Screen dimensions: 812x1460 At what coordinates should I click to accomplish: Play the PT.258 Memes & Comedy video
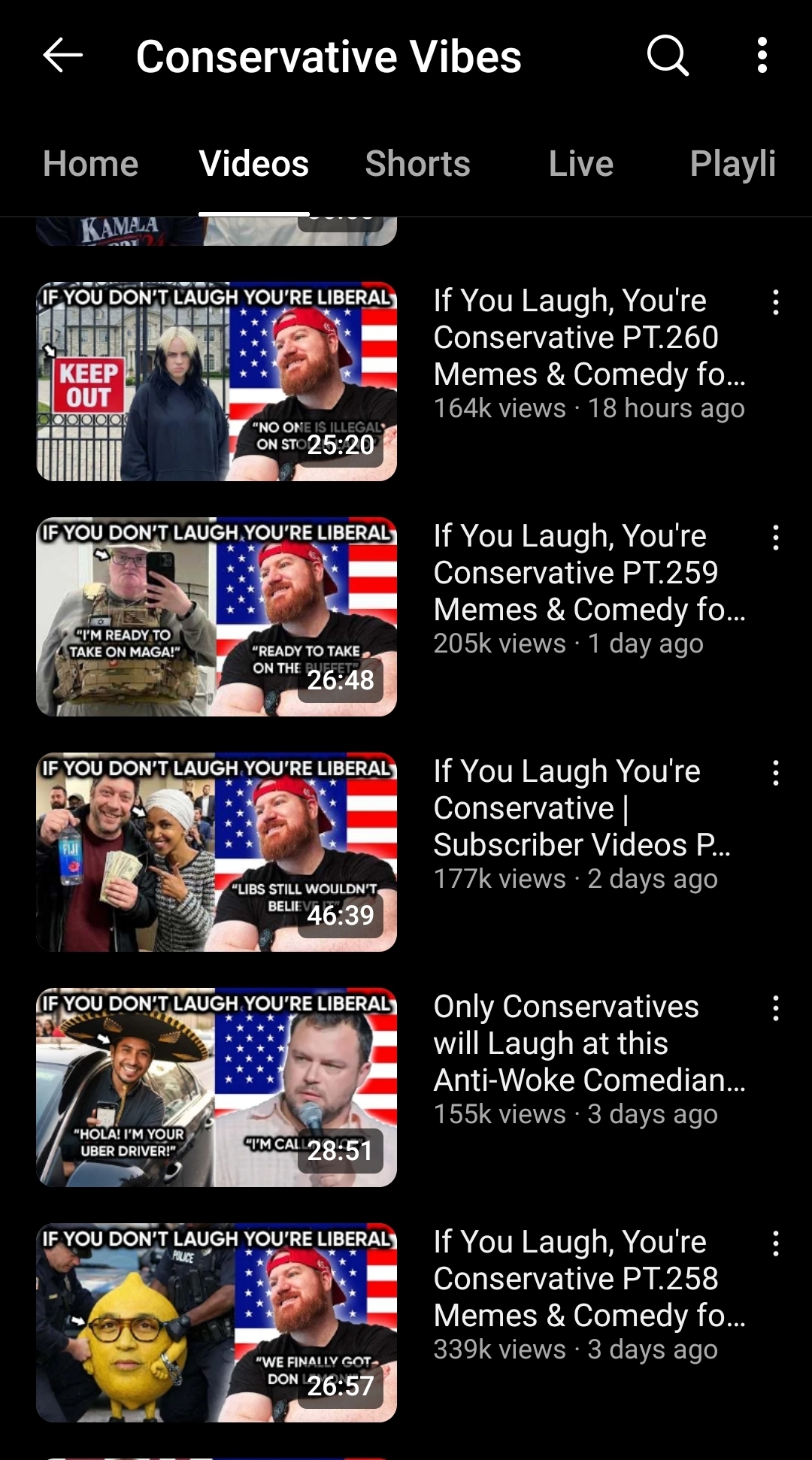click(x=217, y=1322)
